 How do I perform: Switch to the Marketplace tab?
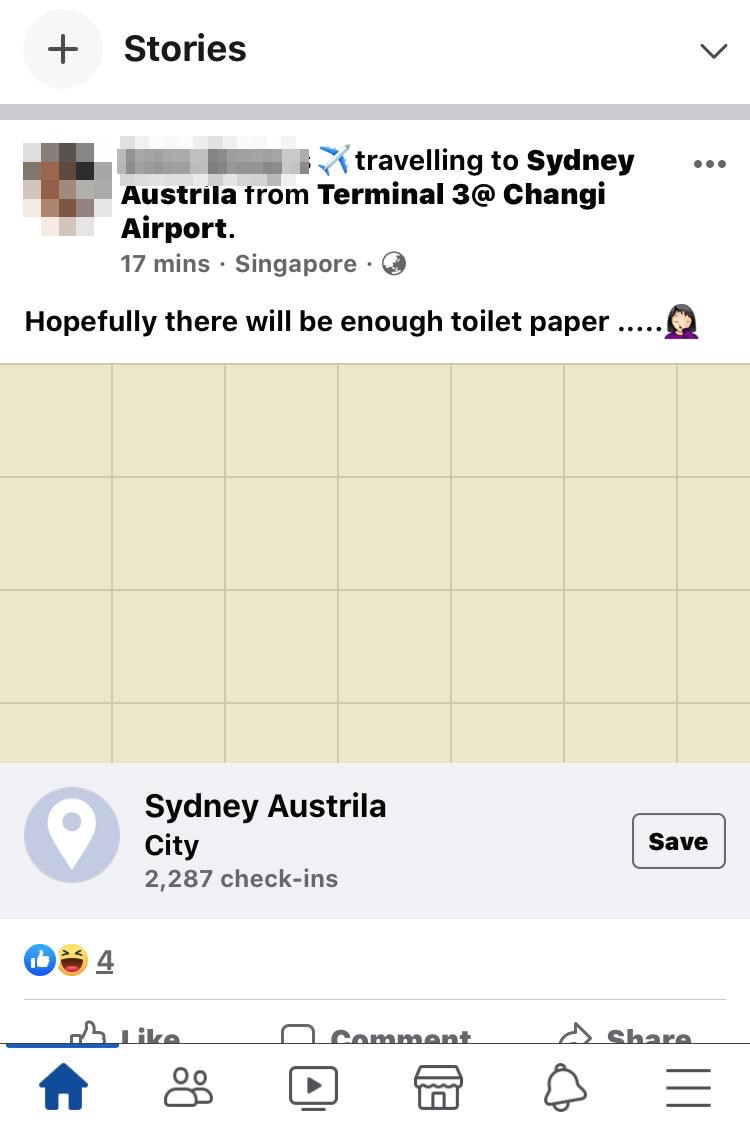[438, 1088]
